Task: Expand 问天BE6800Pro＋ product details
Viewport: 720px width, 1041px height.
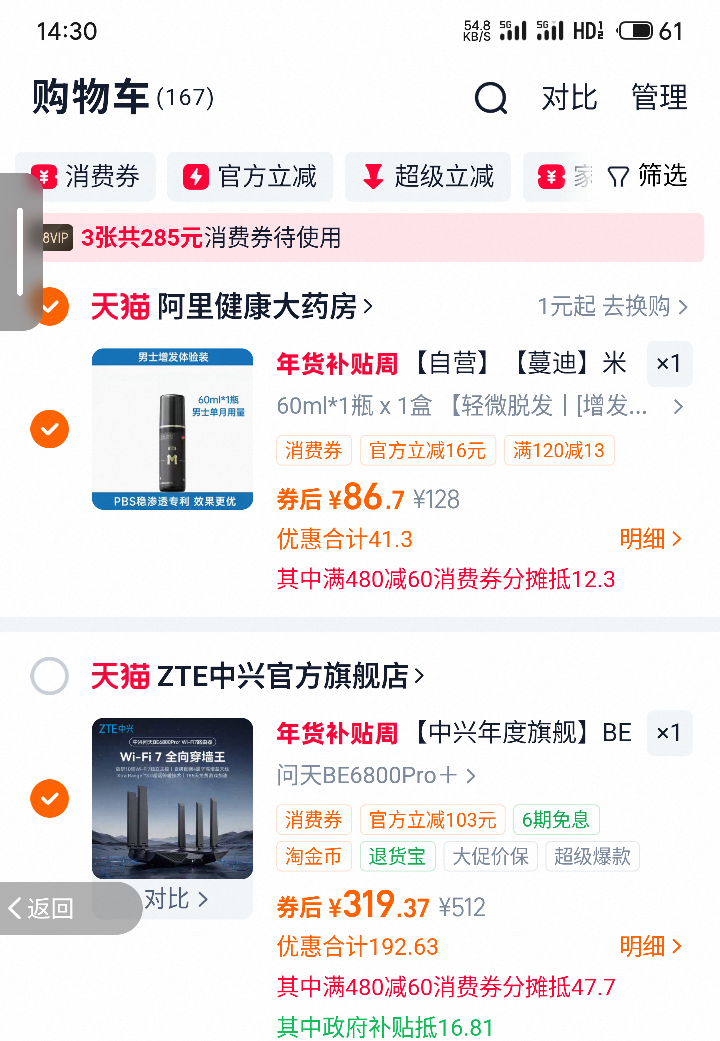Action: (x=372, y=775)
